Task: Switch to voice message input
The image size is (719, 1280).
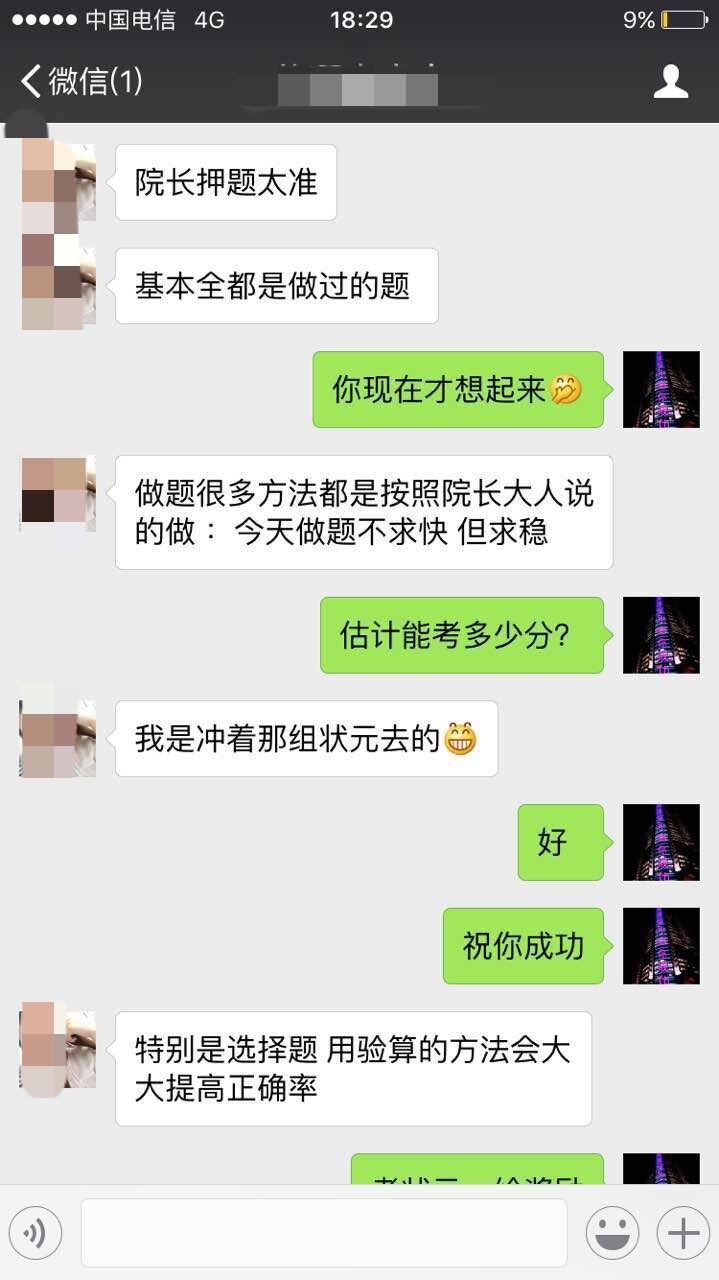Action: [x=35, y=1233]
